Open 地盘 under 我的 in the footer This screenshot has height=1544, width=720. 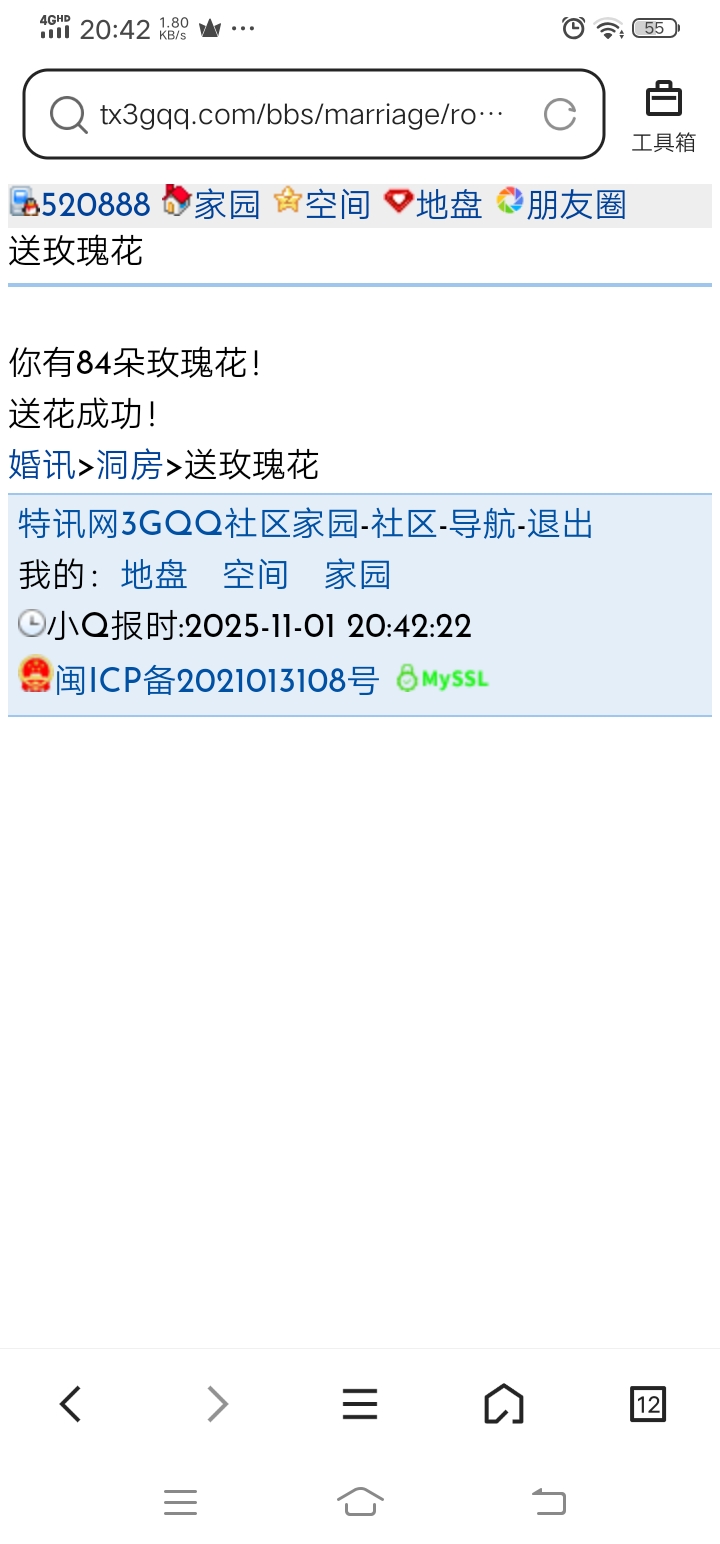(x=154, y=575)
